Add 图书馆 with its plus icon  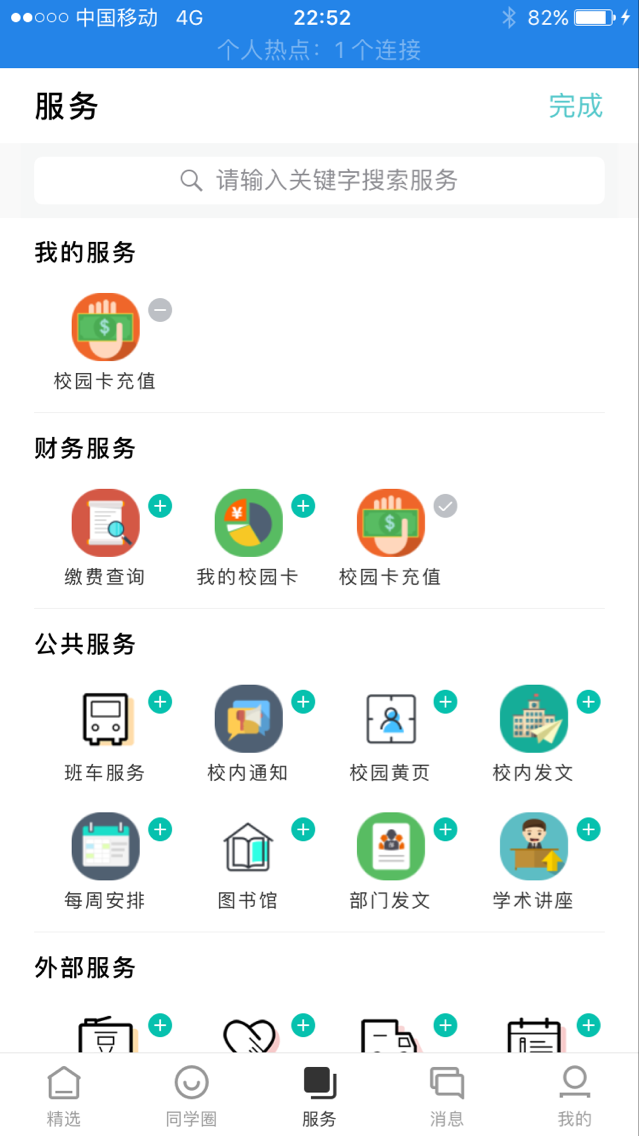click(303, 829)
